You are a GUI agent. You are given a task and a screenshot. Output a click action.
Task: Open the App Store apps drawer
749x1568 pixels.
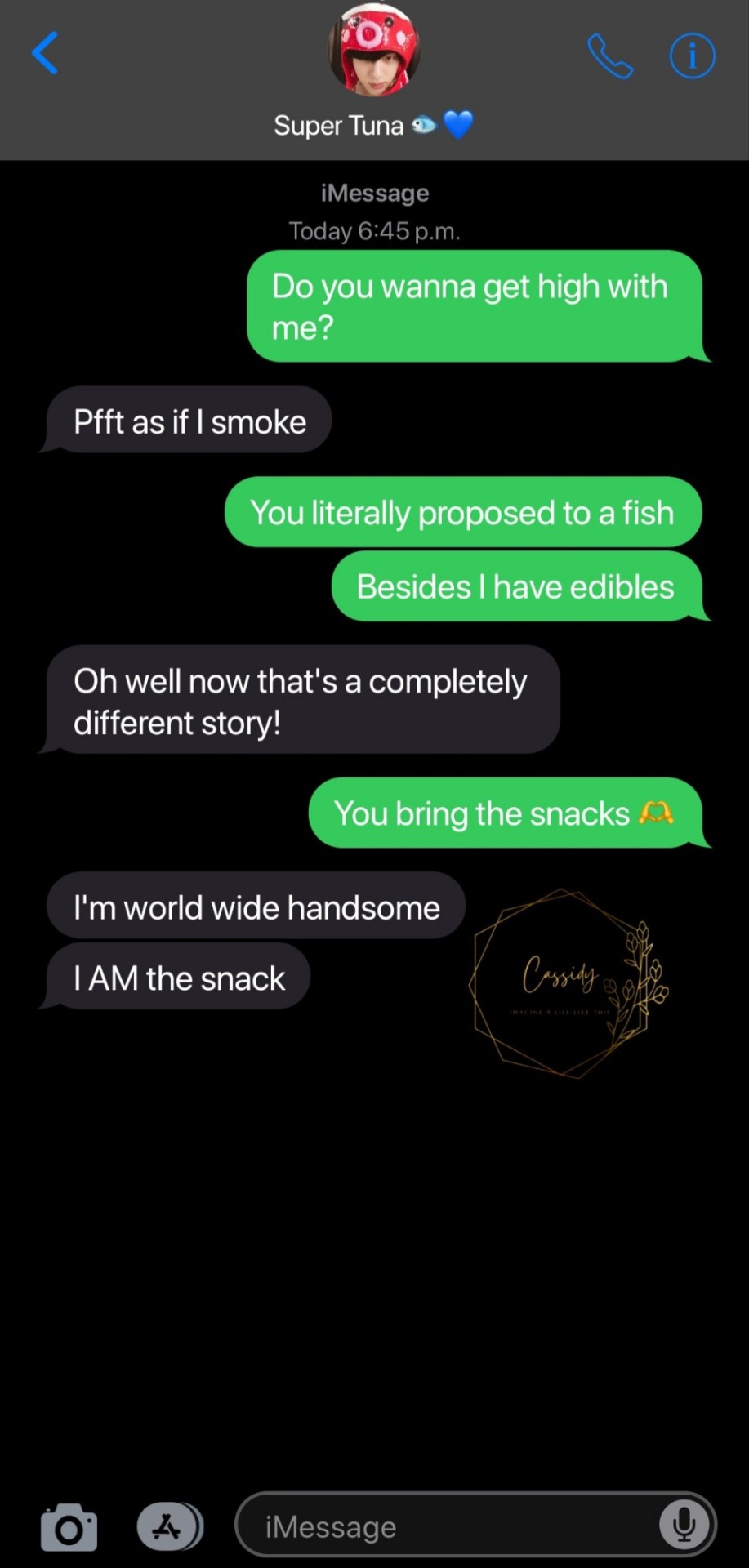click(x=169, y=1526)
